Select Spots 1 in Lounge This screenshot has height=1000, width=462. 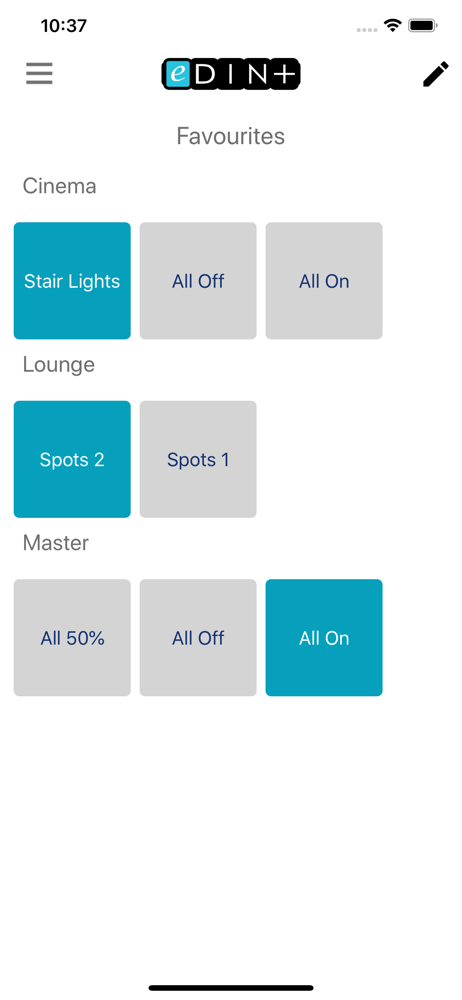pyautogui.click(x=198, y=459)
